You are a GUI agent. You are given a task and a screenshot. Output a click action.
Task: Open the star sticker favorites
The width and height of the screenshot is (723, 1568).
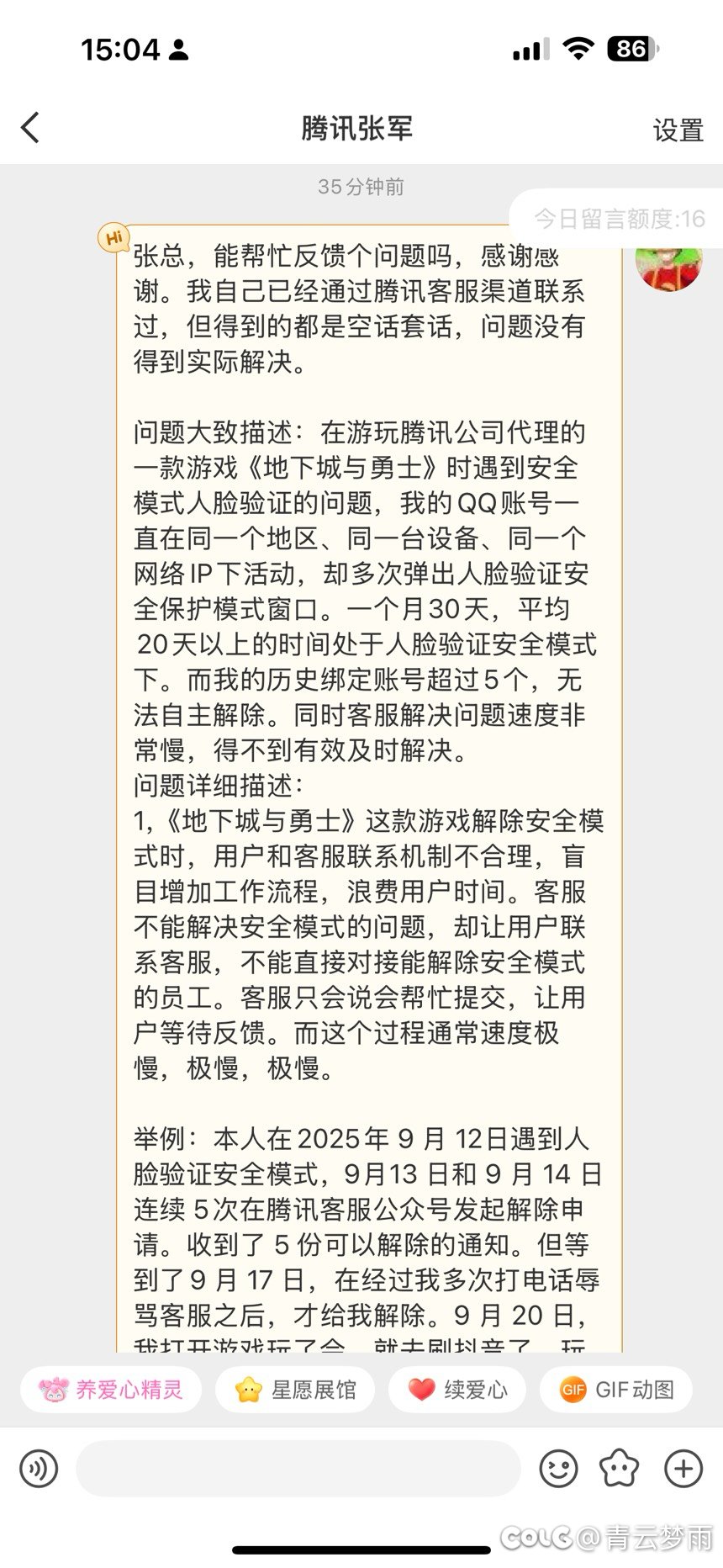click(x=620, y=1469)
